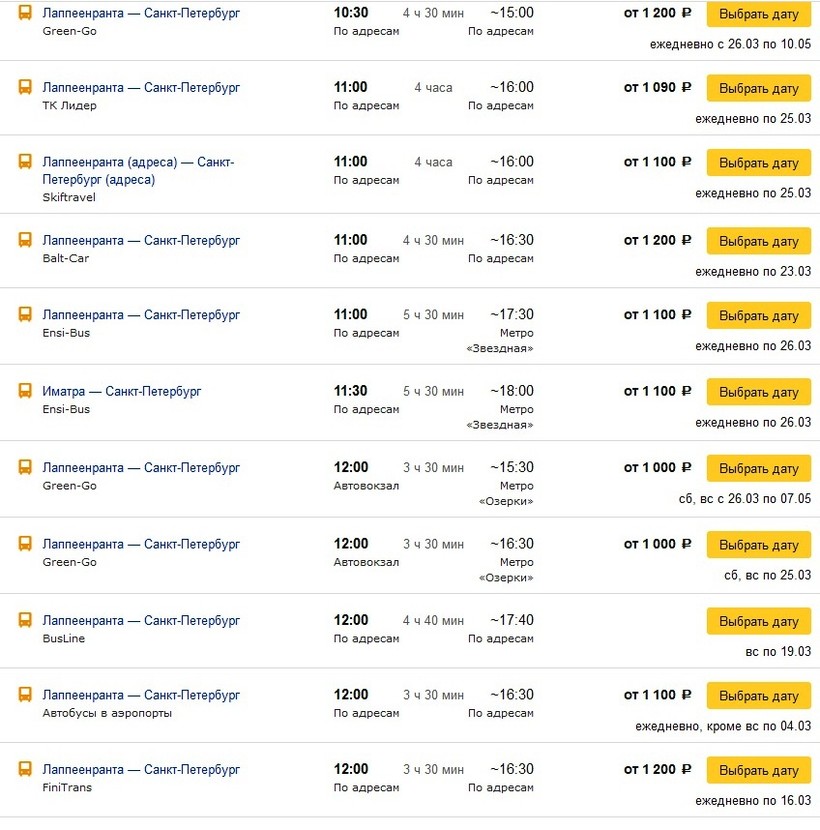
Task: Select a date for Green-Go сб, вс по 25.03
Action: (x=758, y=545)
